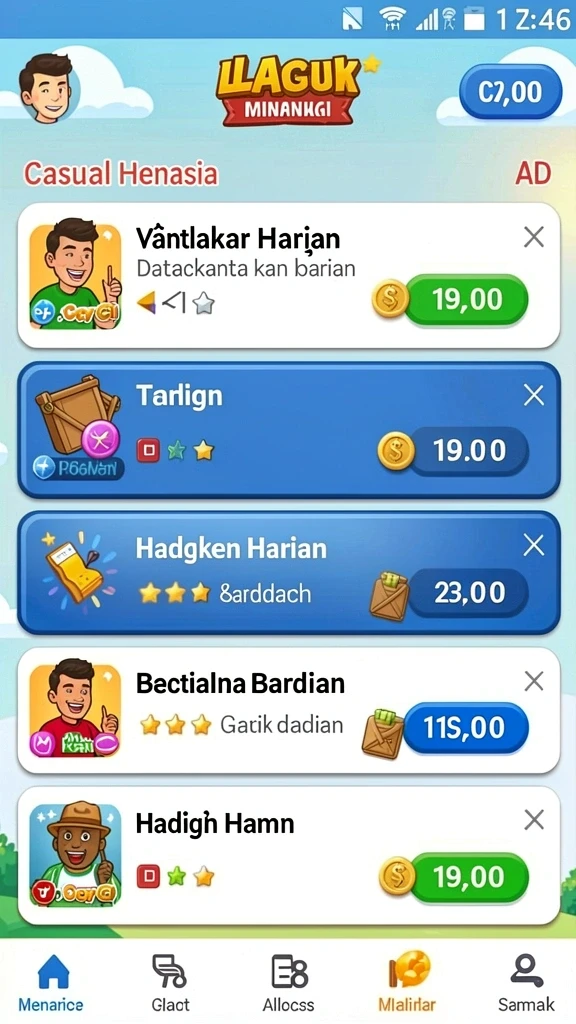Close the Tarlign card
The height and width of the screenshot is (1024, 576).
(534, 395)
